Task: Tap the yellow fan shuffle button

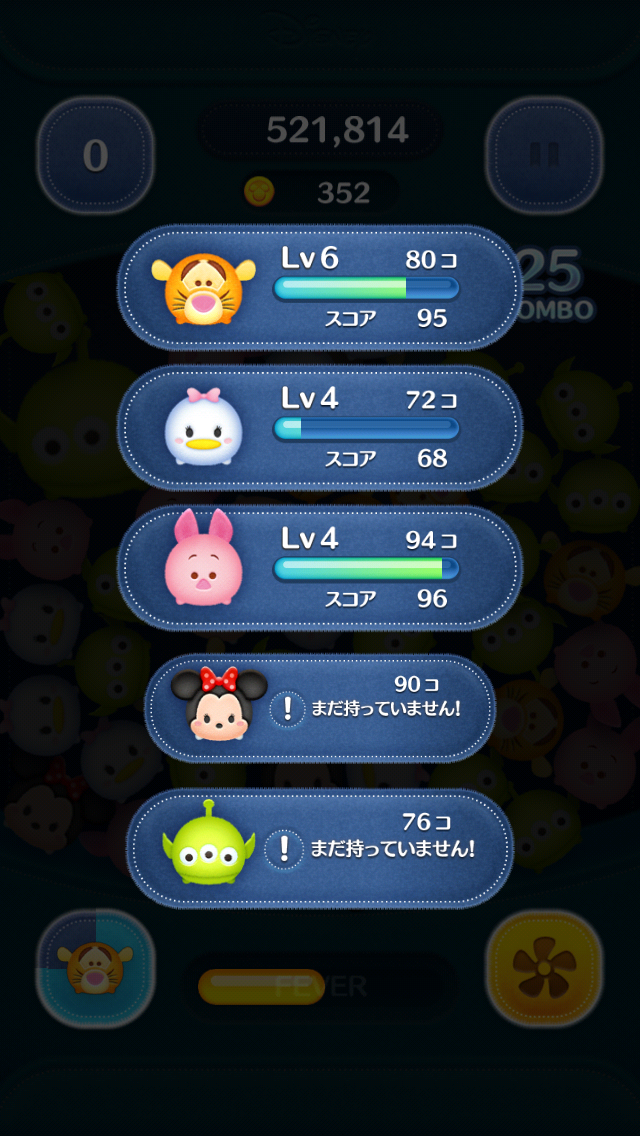Action: 544,968
